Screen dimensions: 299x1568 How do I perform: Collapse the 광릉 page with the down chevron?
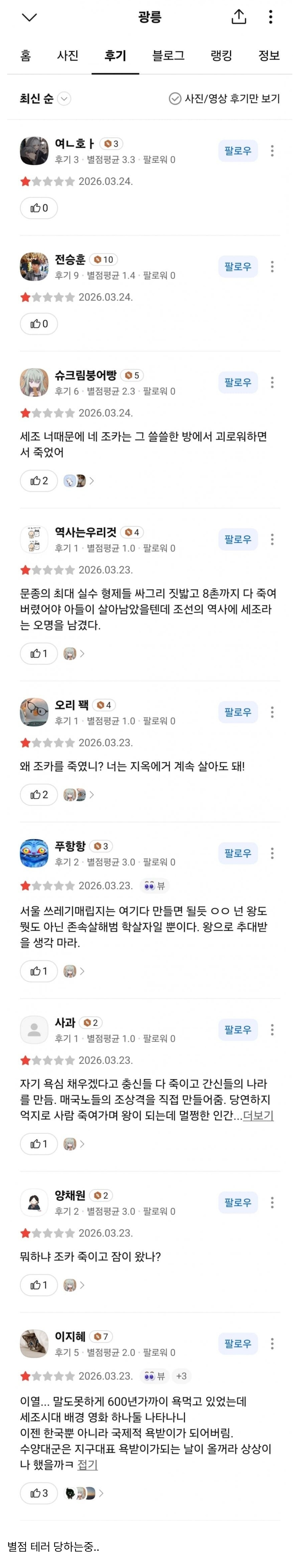tap(29, 17)
